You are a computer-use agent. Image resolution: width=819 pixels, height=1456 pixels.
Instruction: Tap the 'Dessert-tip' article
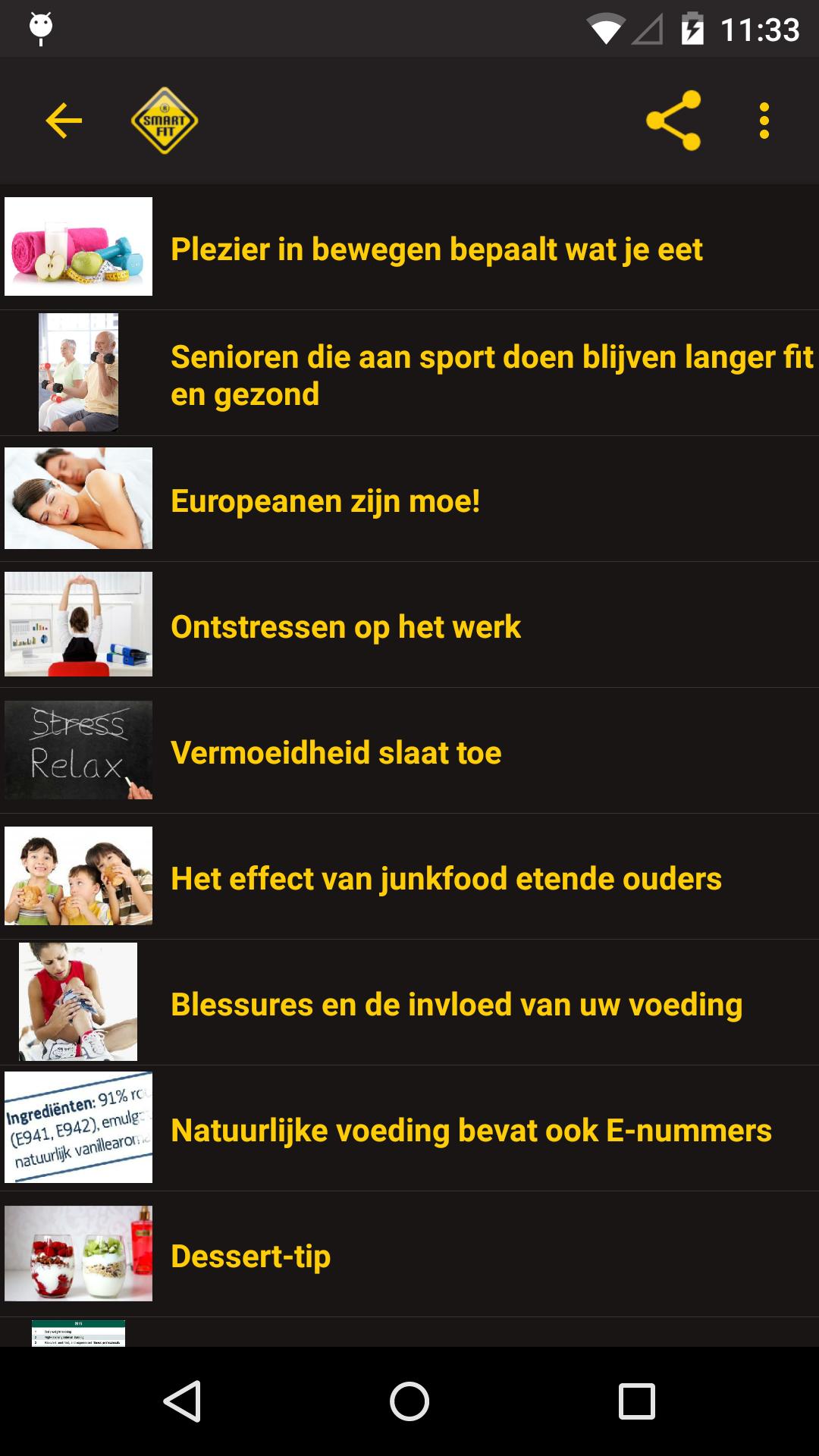(x=251, y=1256)
